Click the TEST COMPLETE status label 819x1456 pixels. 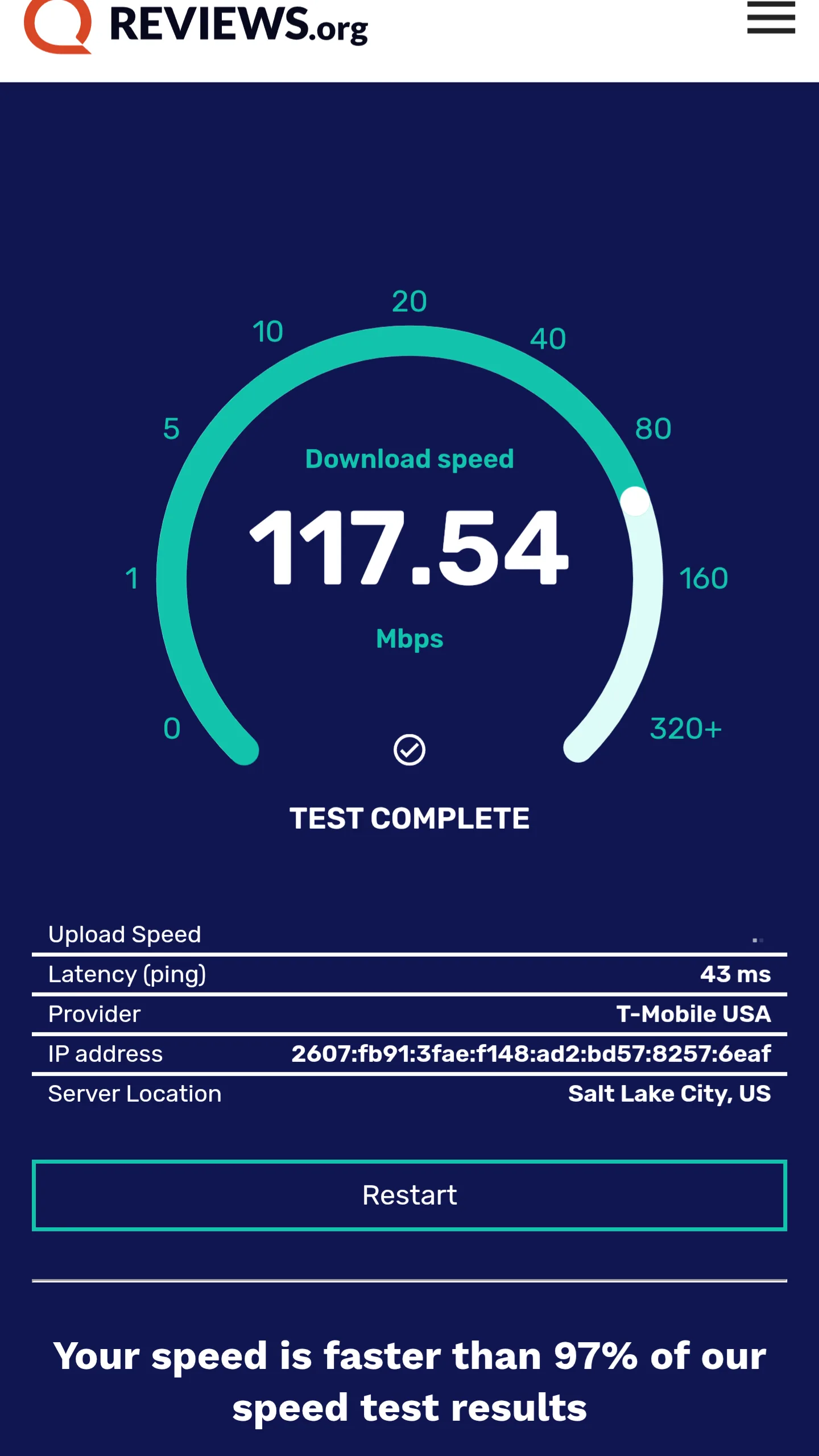(411, 818)
